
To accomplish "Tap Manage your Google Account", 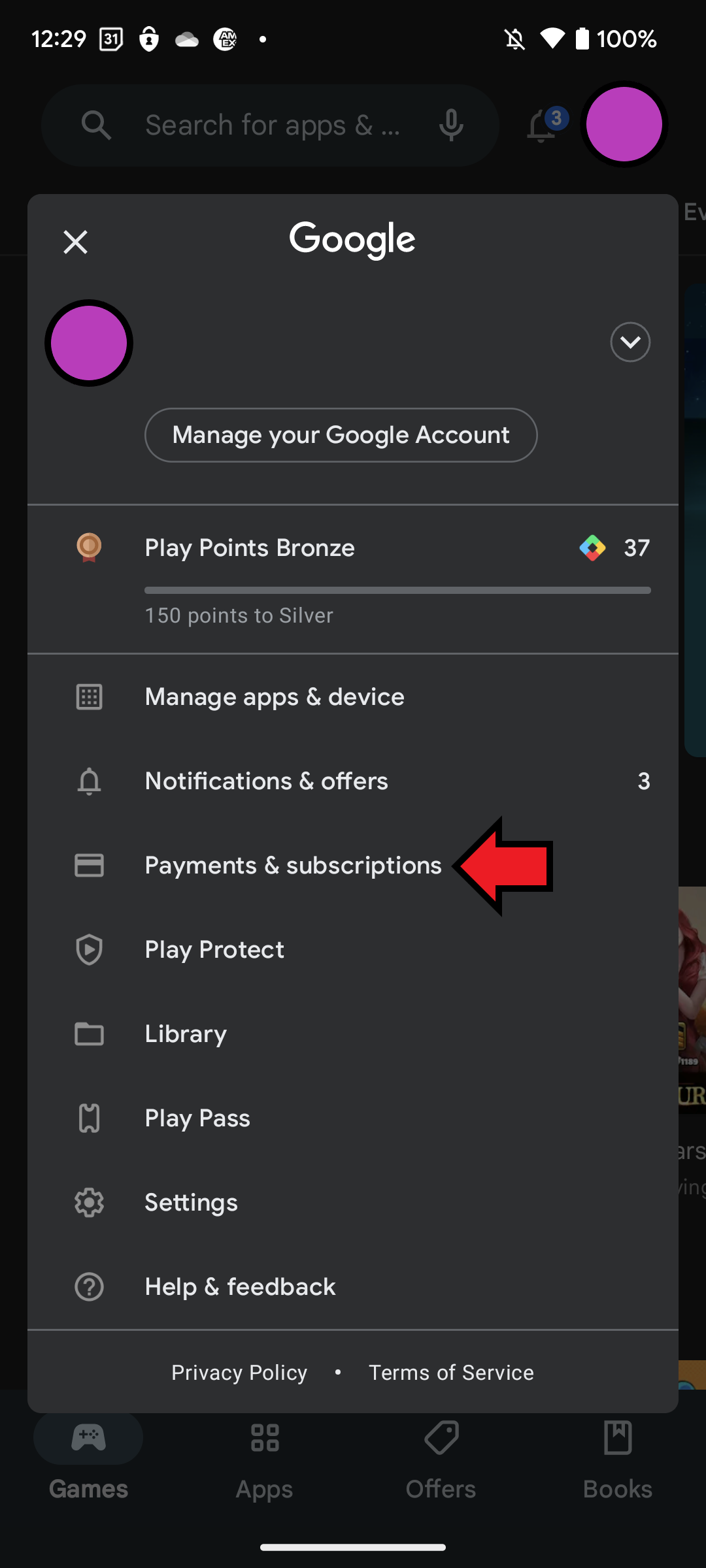I will pos(341,435).
